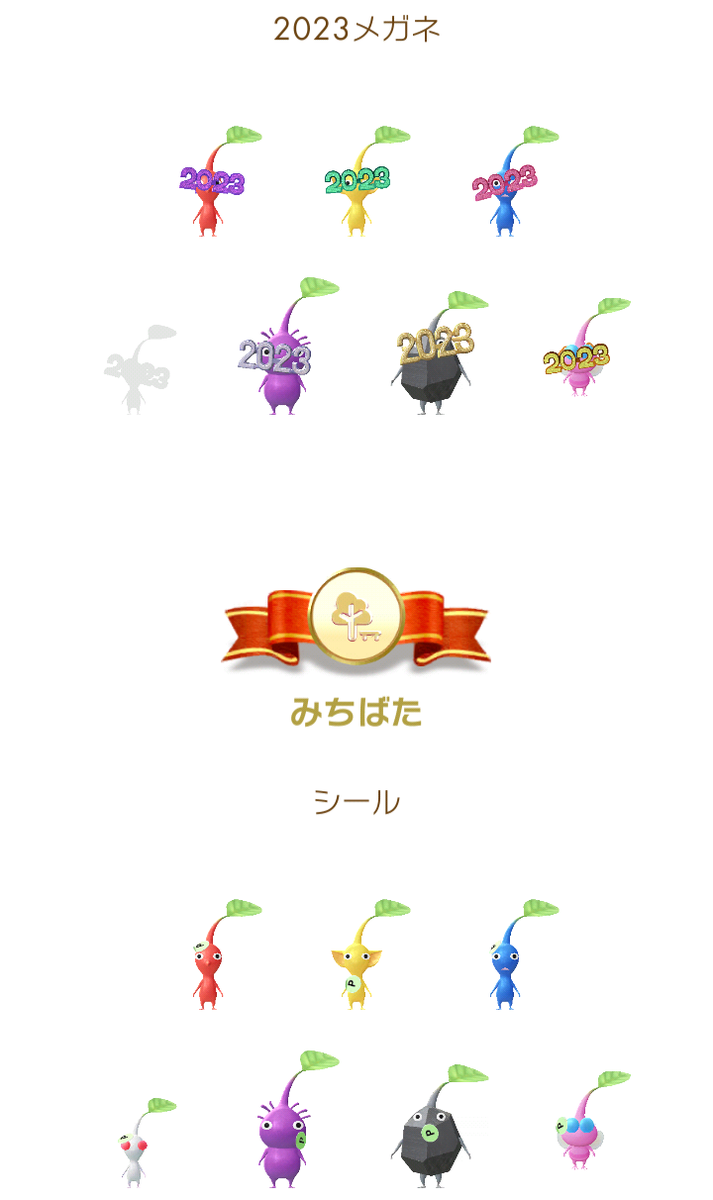
Task: View the rock sticker Pikmin
Action: click(436, 1126)
